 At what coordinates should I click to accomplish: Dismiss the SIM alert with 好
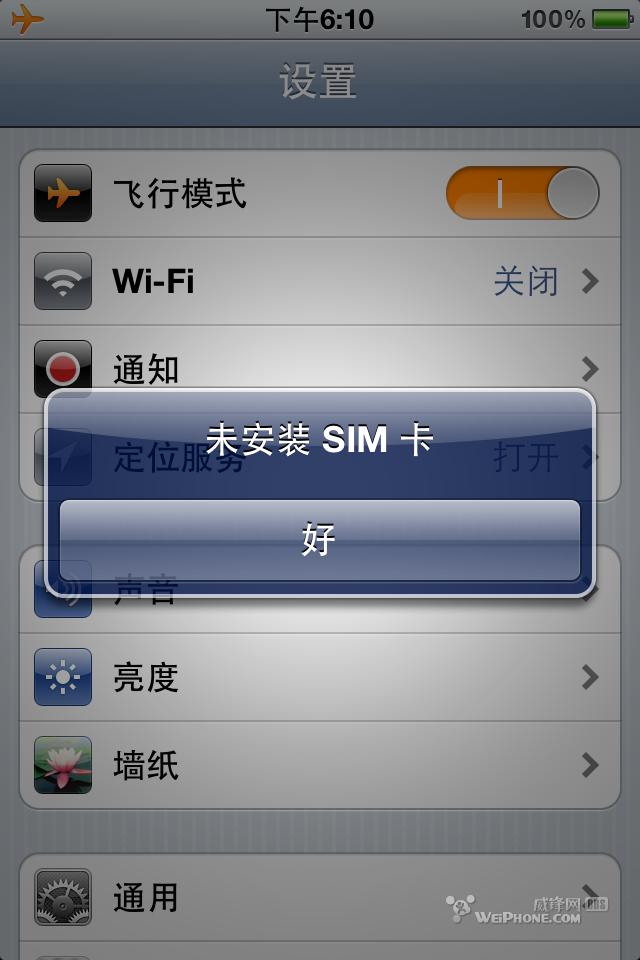coord(319,540)
